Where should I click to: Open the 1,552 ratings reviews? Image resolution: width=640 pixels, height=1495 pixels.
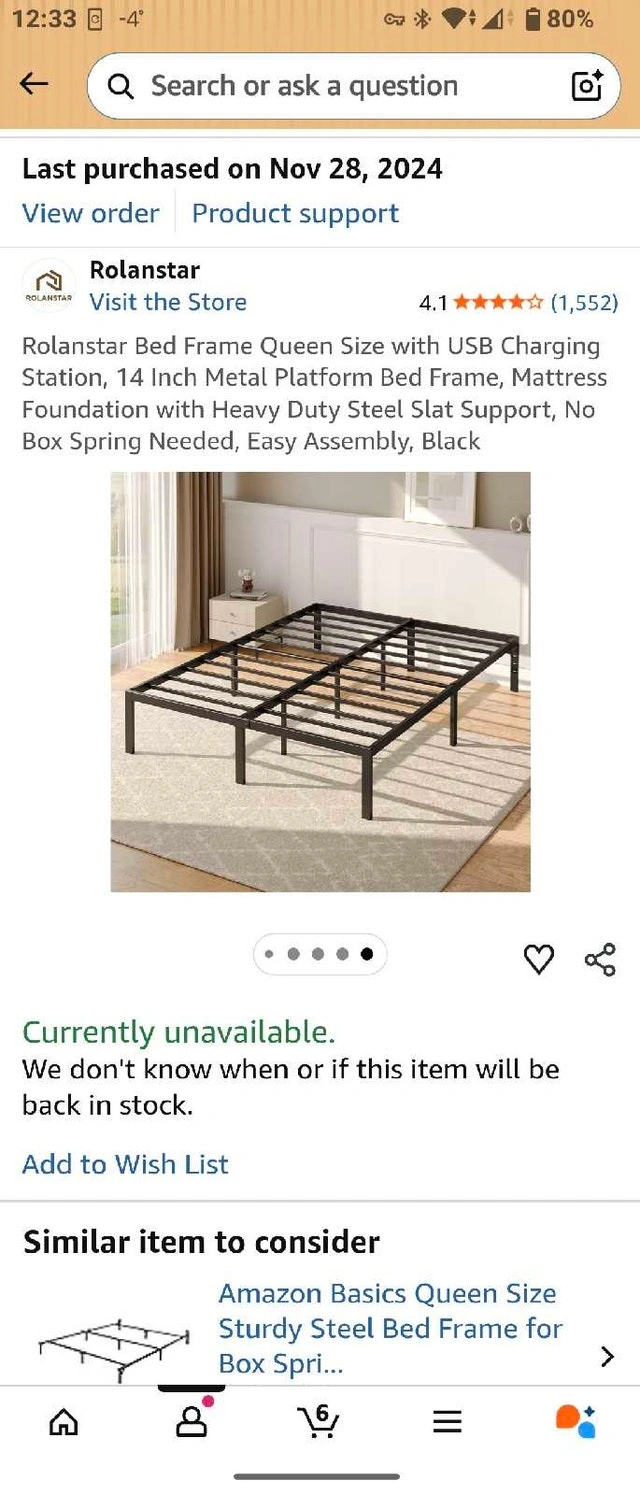[584, 302]
